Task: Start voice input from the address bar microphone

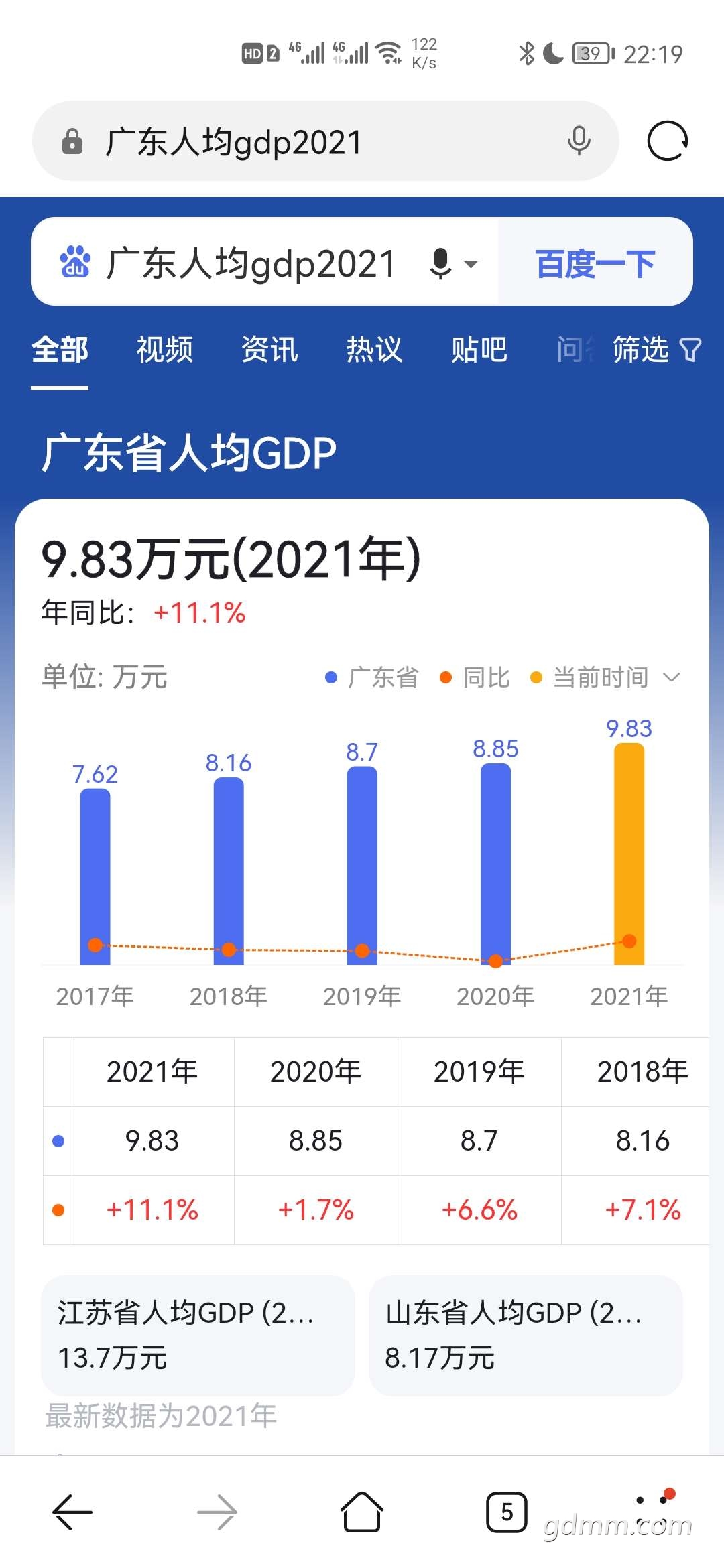Action: 579,141
